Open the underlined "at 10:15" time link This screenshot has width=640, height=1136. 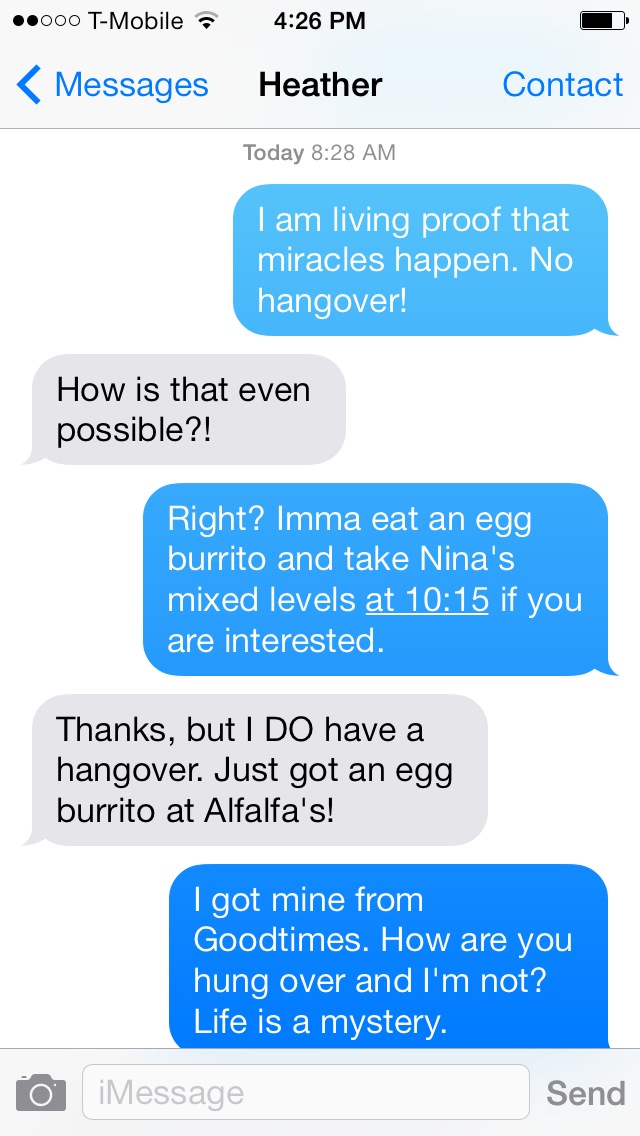[427, 600]
